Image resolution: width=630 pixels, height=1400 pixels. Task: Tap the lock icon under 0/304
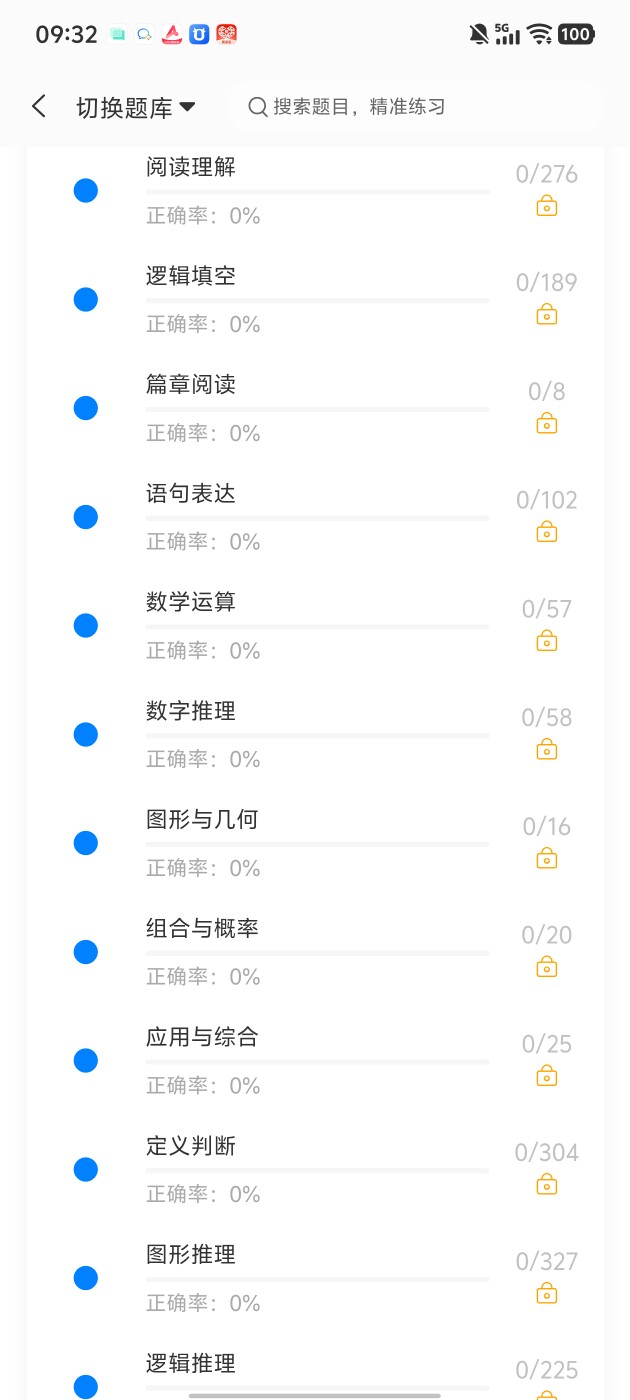[x=547, y=1185]
